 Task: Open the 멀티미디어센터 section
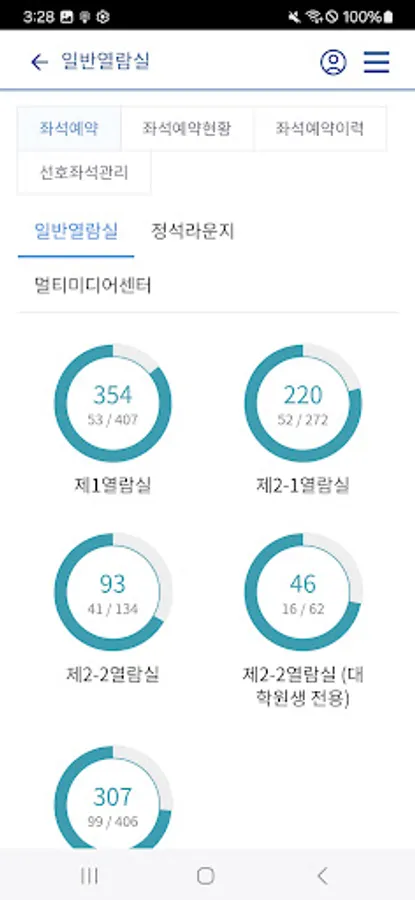point(93,286)
